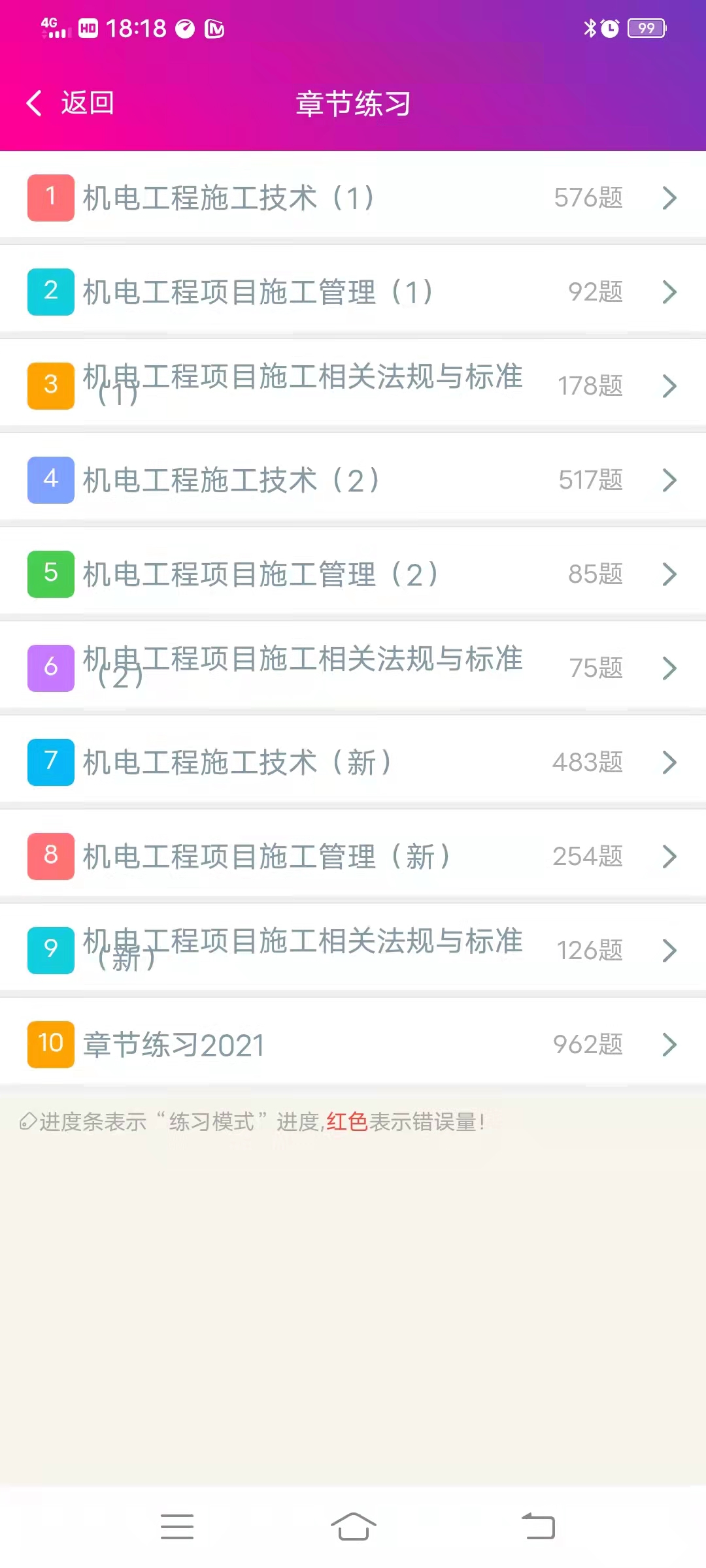Tap the alarm clock icon in status bar
This screenshot has height=1568, width=706.
(607, 29)
